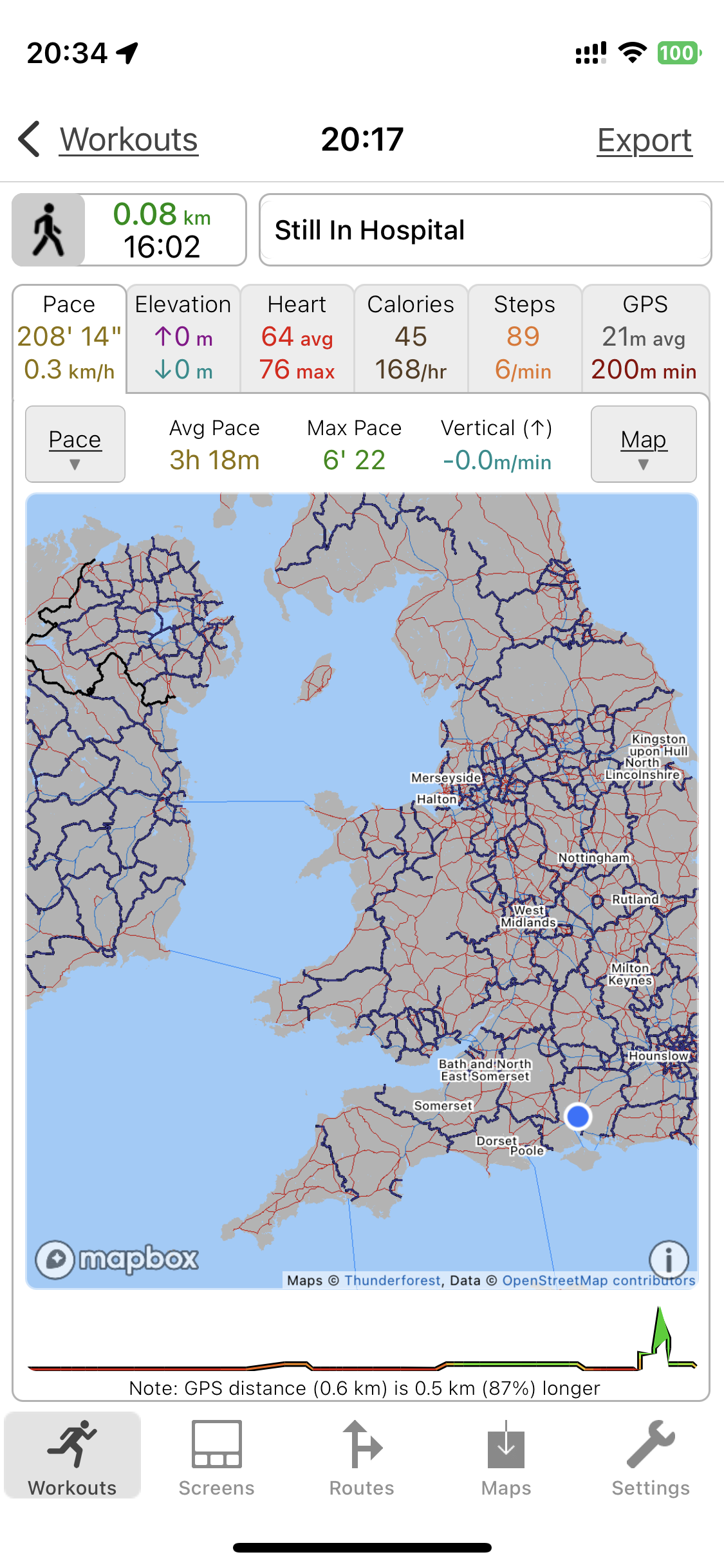This screenshot has height=1568, width=724.
Task: Open the Routes tab
Action: click(362, 1457)
